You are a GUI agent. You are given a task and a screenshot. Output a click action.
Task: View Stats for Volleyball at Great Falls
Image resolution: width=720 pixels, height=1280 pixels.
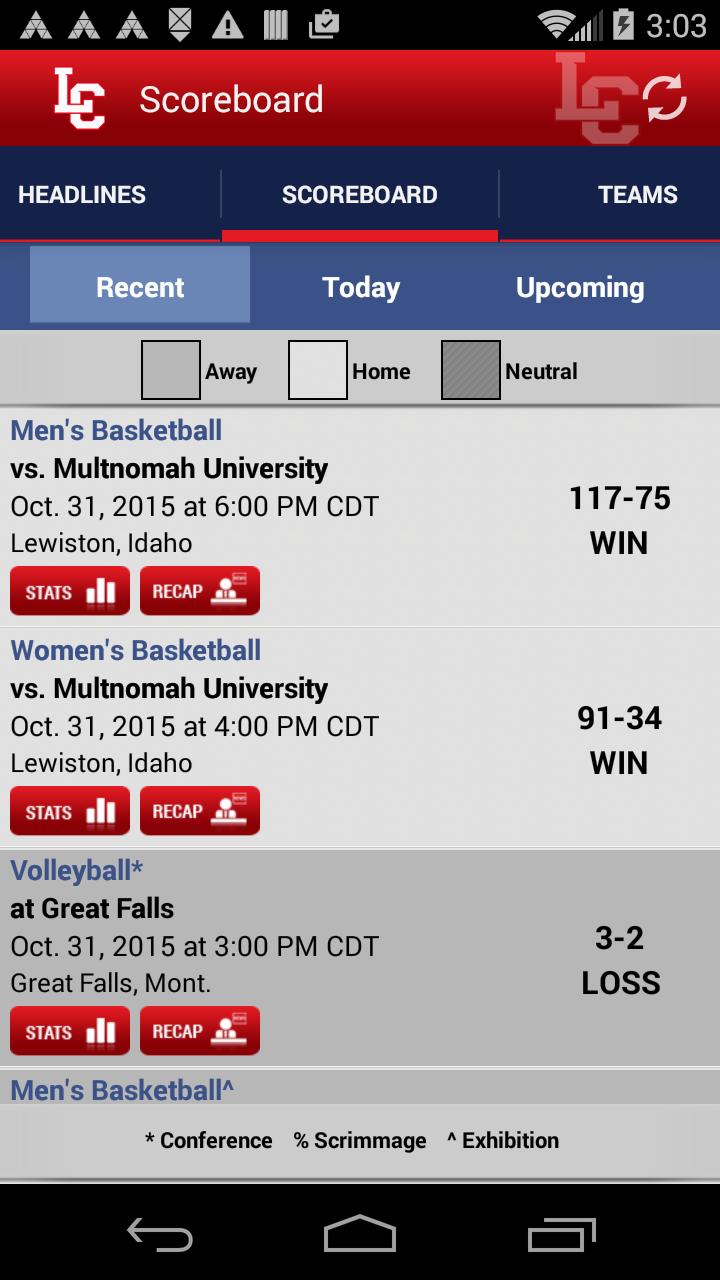[x=70, y=1031]
